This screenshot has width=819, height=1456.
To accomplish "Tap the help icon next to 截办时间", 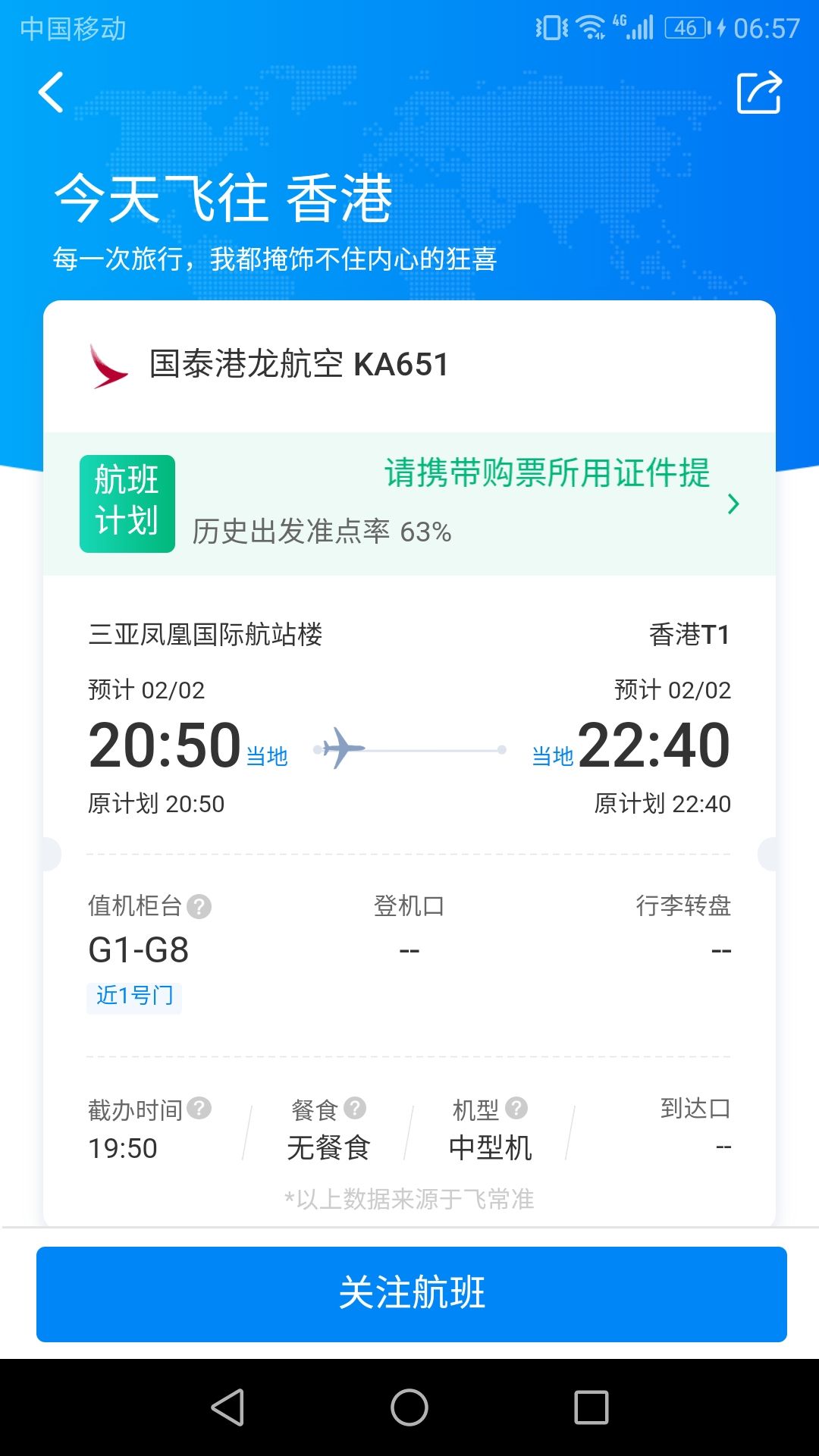I will pyautogui.click(x=199, y=1109).
